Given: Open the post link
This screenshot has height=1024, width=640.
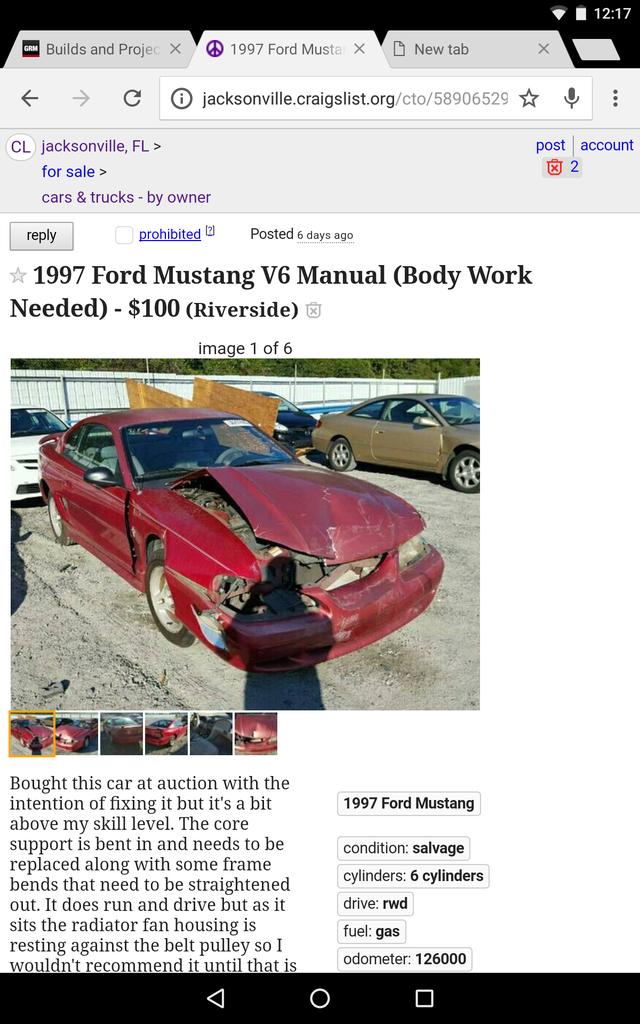Looking at the screenshot, I should click(x=550, y=145).
